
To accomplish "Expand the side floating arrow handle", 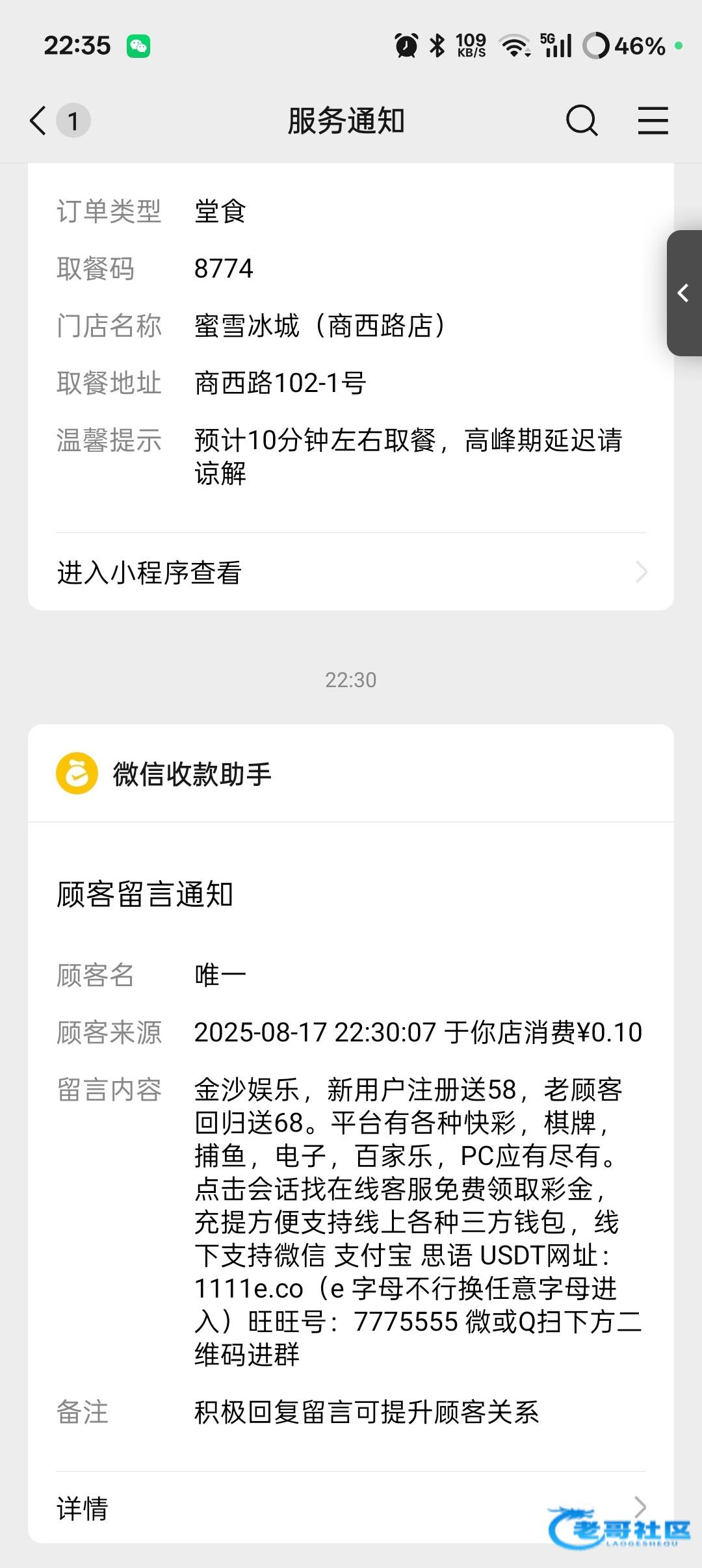I will coord(684,293).
